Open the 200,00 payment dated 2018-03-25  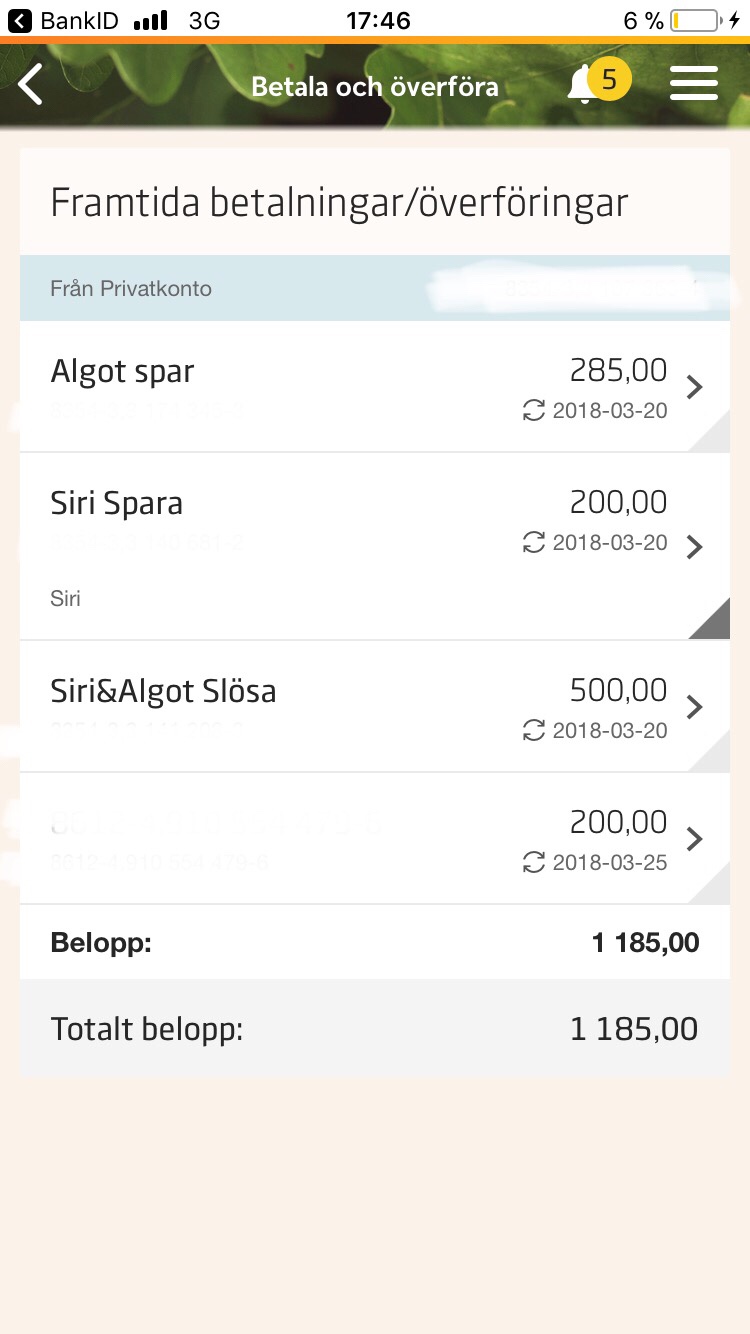coord(375,838)
